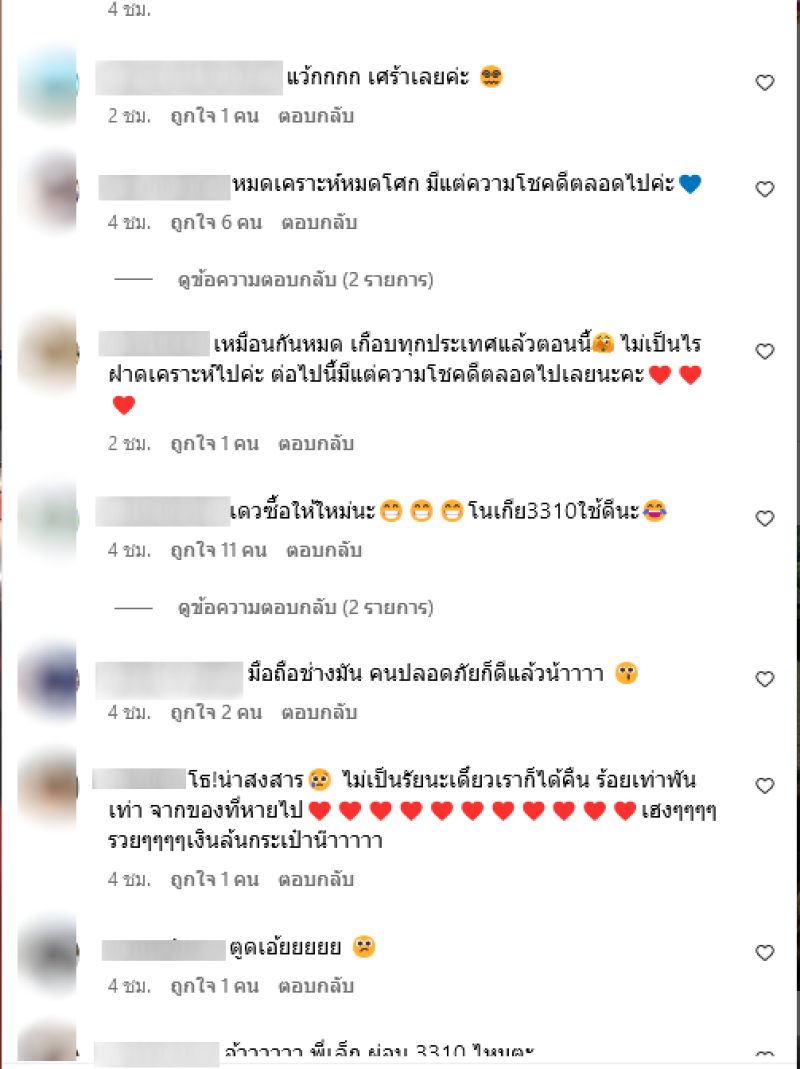
Task: See who liked the 'เดวซื้อให้ใหม่นะ' comment (11 คน)
Action: click(x=218, y=550)
